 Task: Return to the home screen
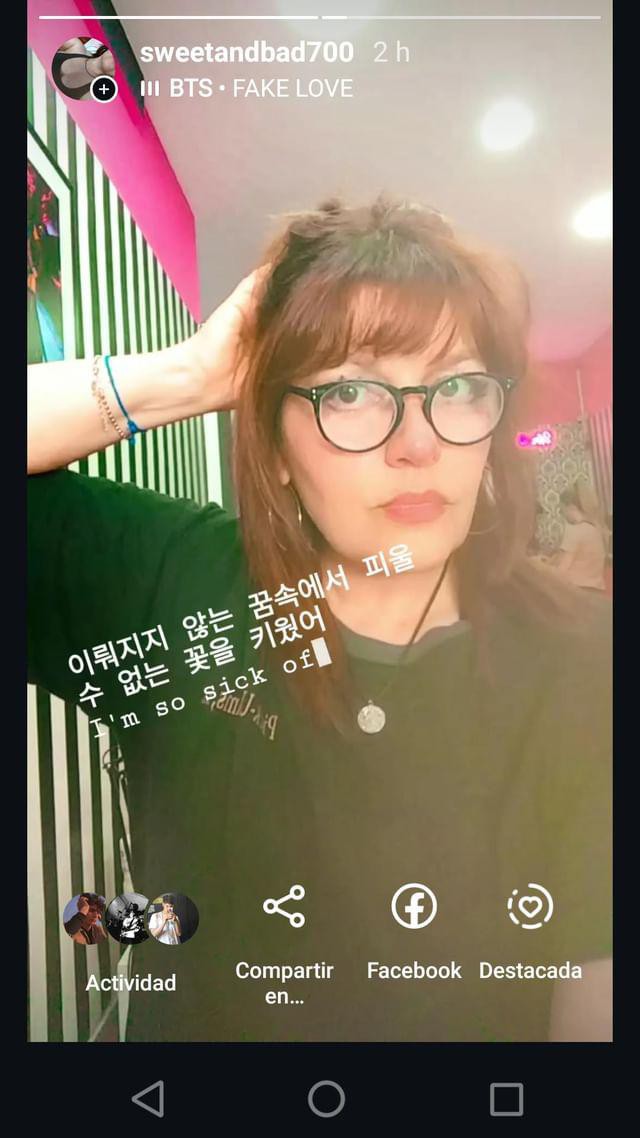327,1099
